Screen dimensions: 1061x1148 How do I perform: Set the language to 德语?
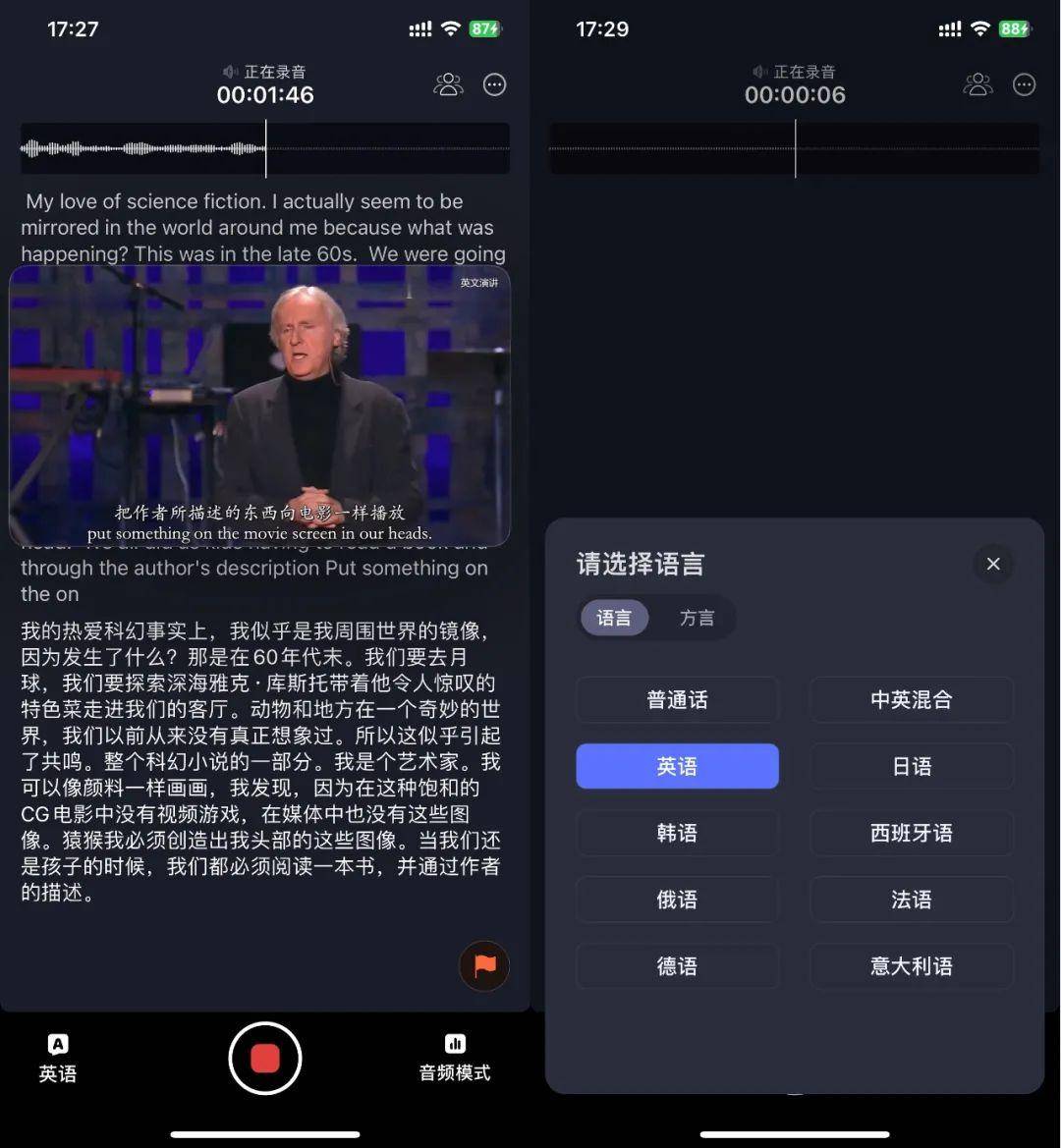coord(677,966)
